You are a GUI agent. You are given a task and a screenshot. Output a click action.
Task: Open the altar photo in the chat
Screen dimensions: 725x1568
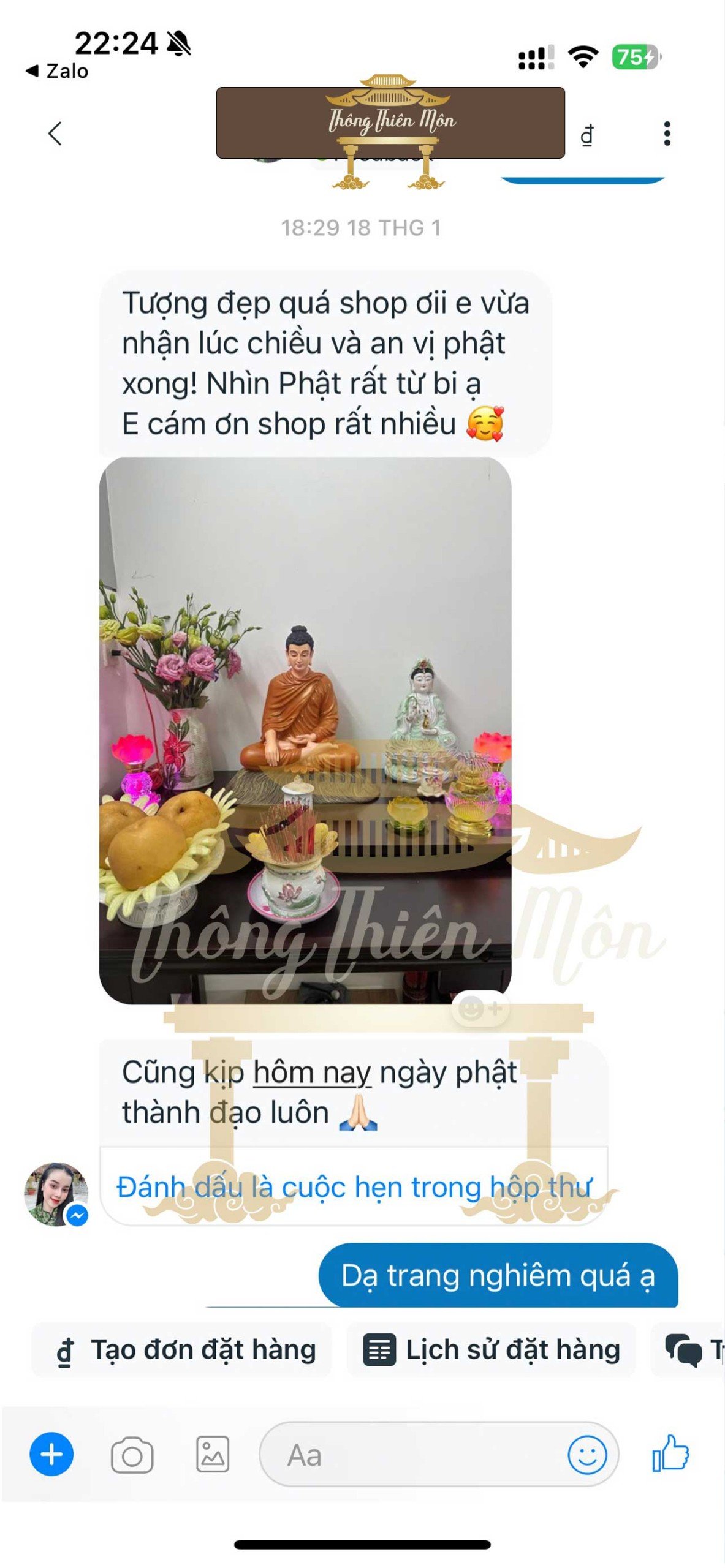pos(305,729)
